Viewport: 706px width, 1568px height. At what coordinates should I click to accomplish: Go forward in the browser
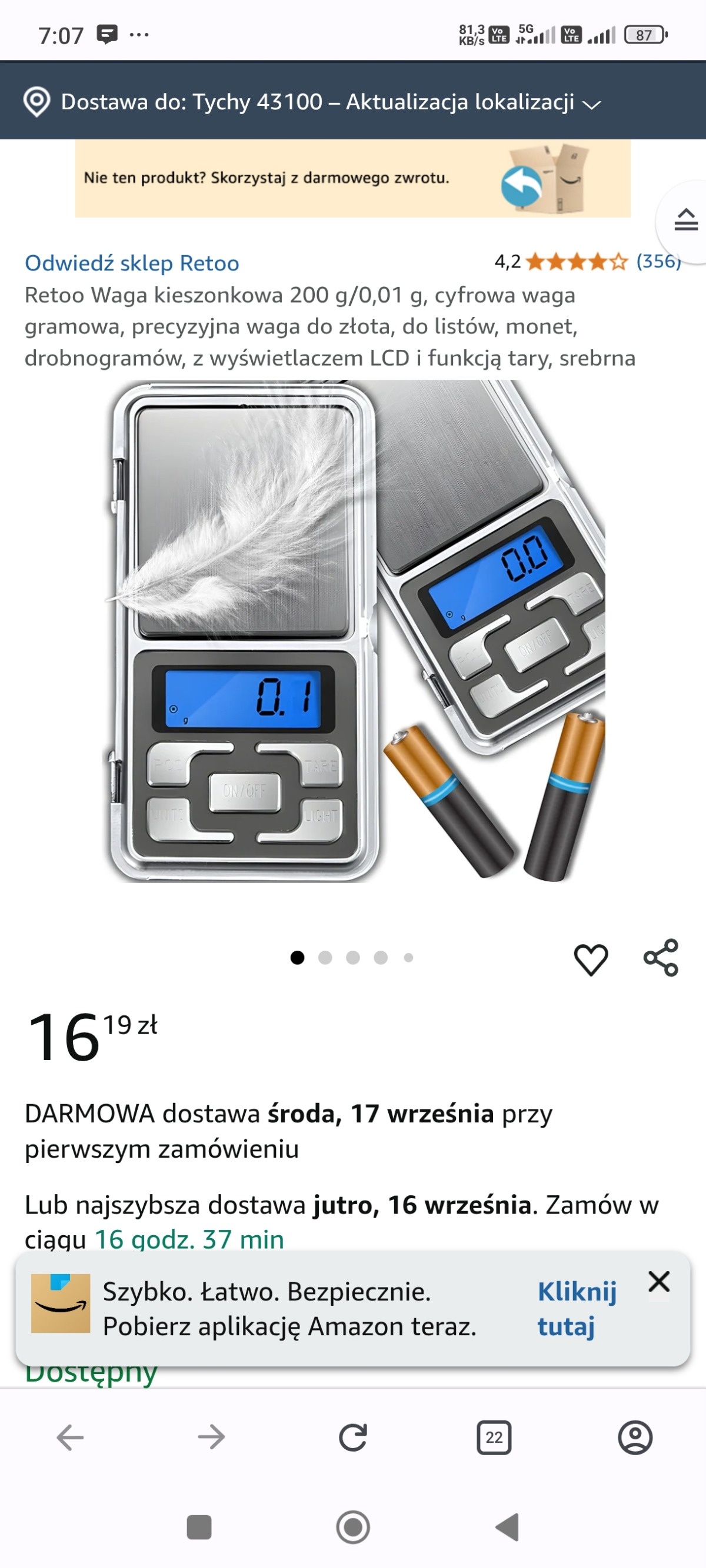click(x=211, y=1437)
